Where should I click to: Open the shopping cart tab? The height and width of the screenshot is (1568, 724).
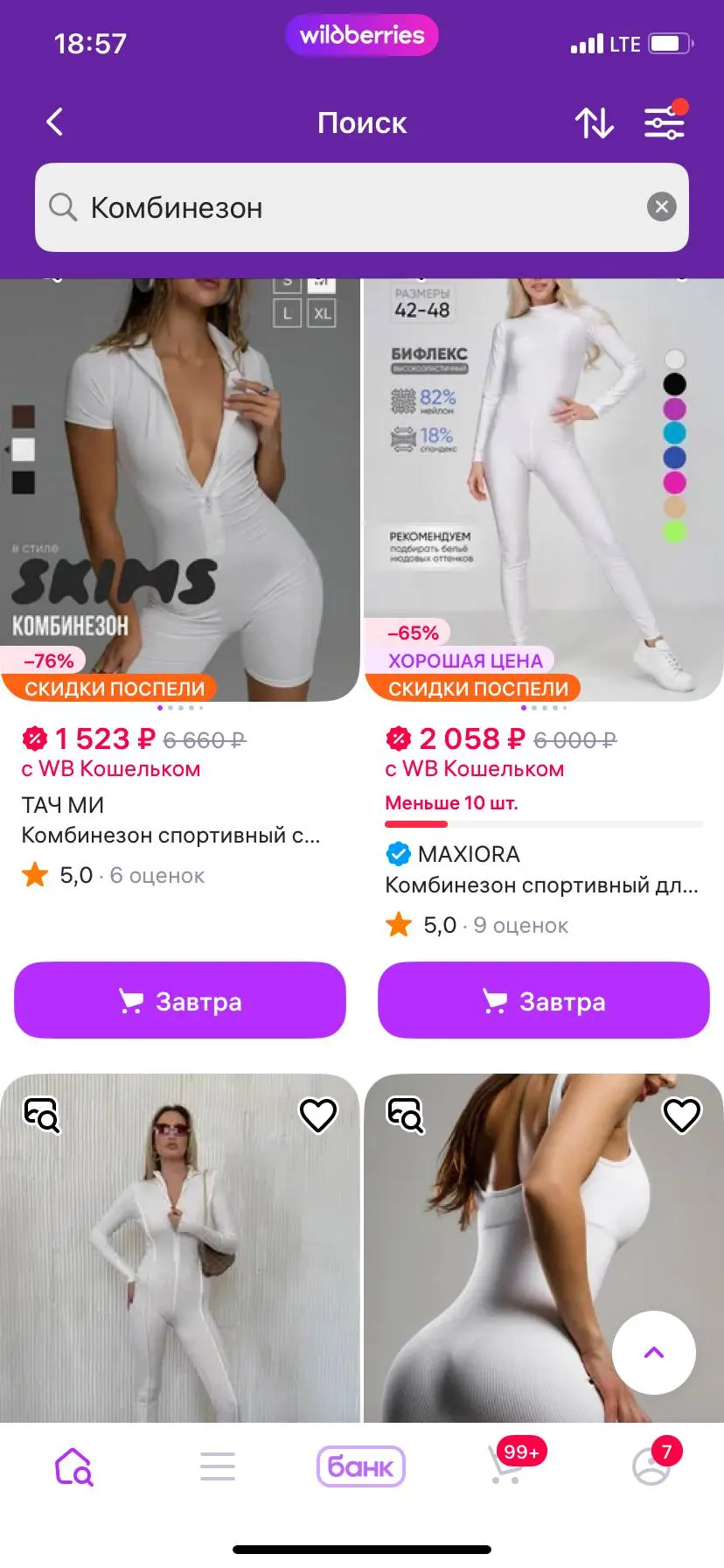coord(507,1466)
